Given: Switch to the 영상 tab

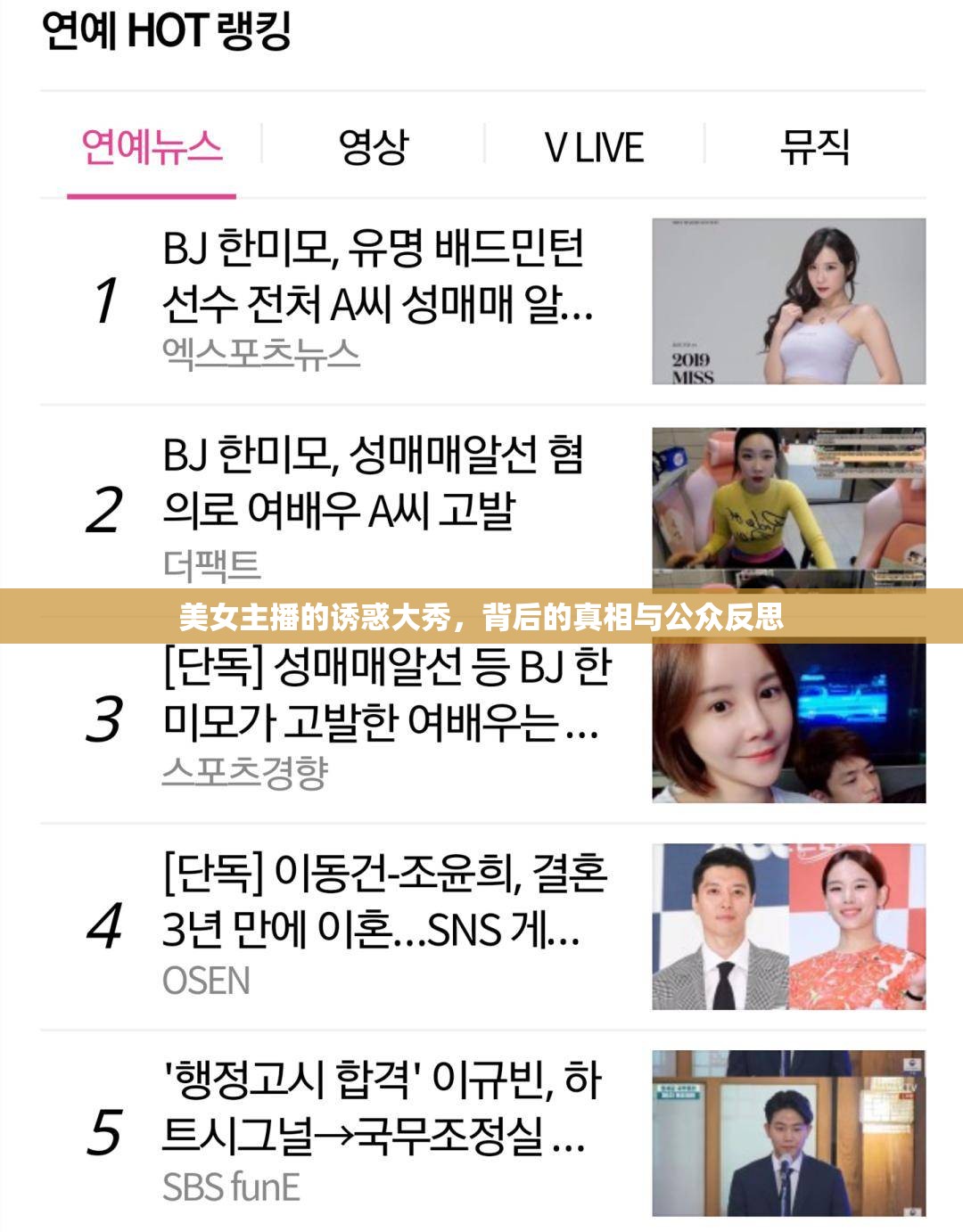Looking at the screenshot, I should (x=373, y=148).
